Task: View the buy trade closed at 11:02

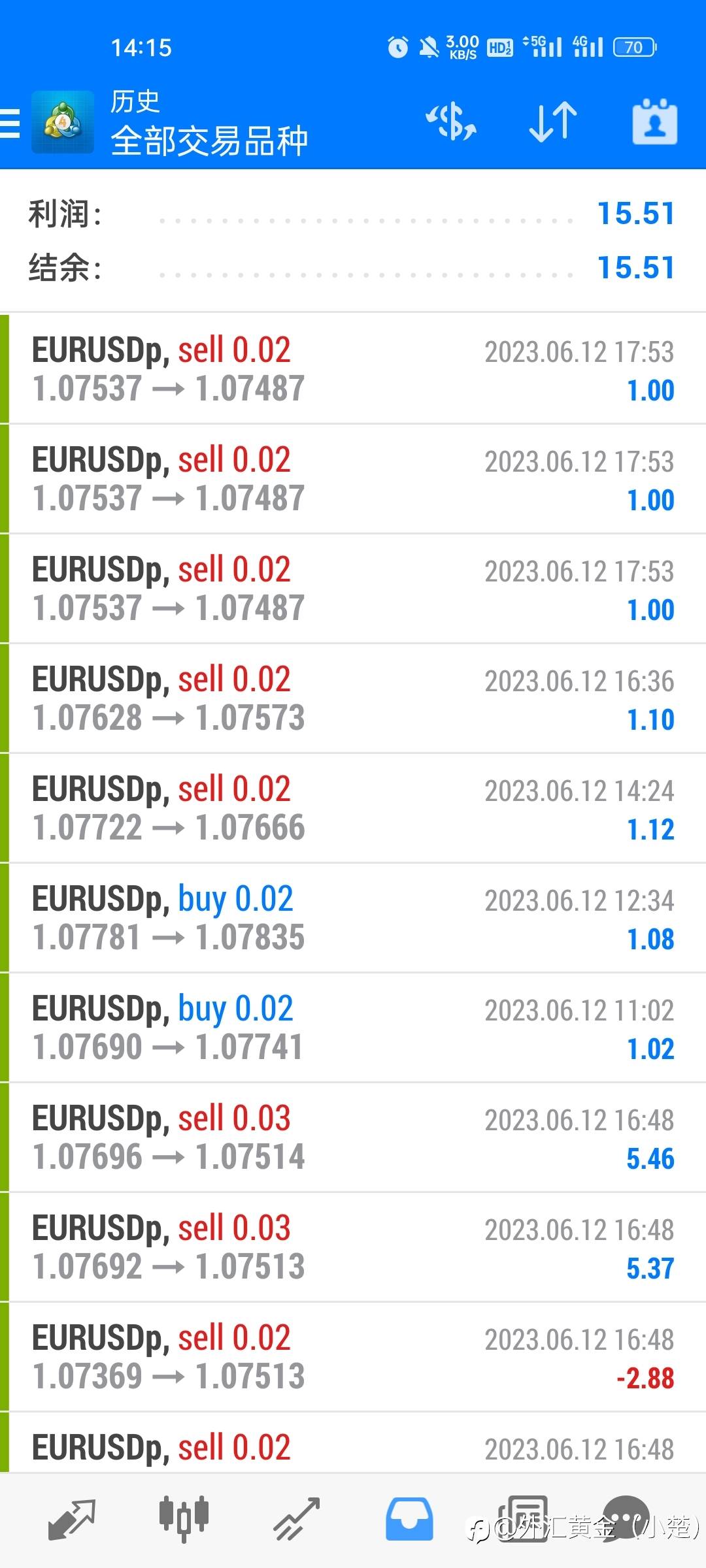Action: pos(353,1027)
